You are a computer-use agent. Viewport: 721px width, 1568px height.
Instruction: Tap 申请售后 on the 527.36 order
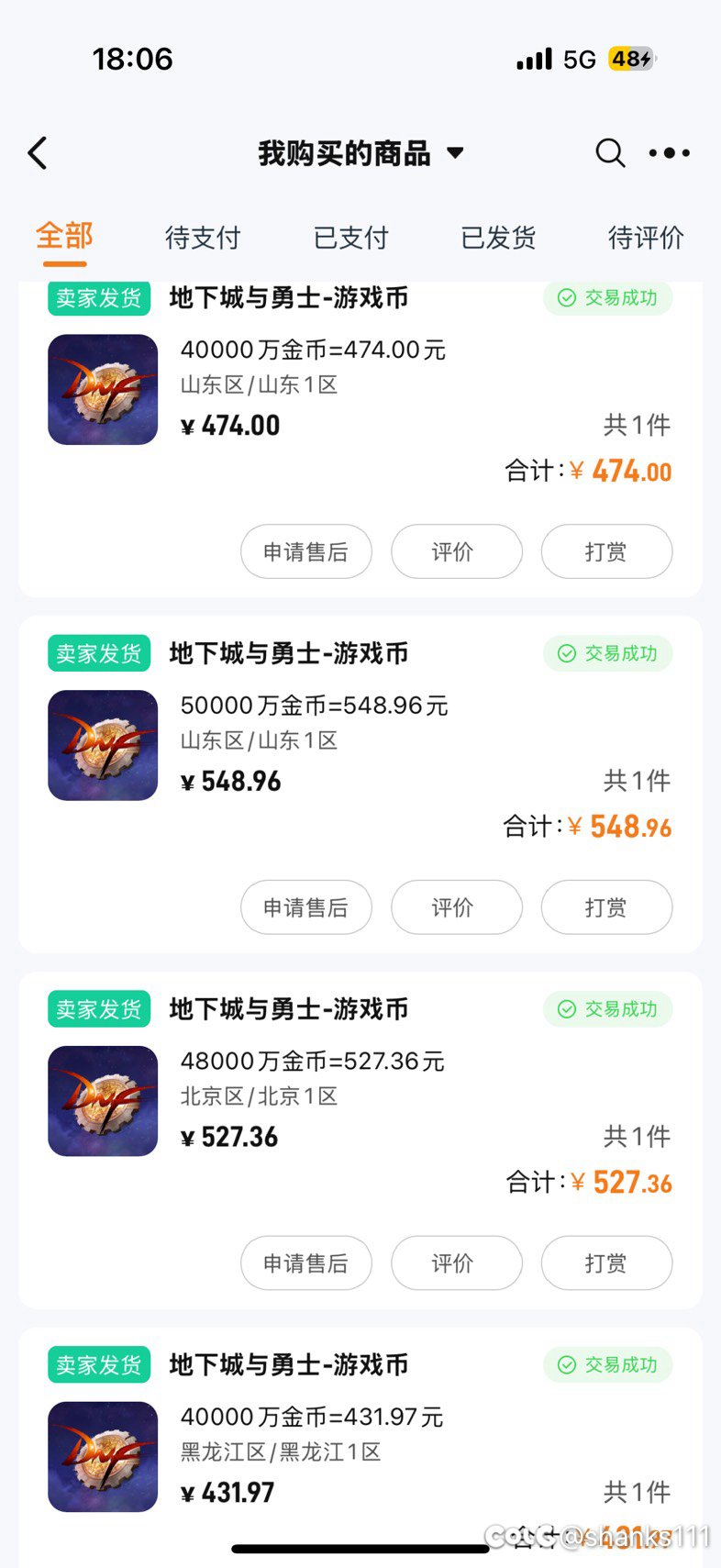pos(306,1263)
